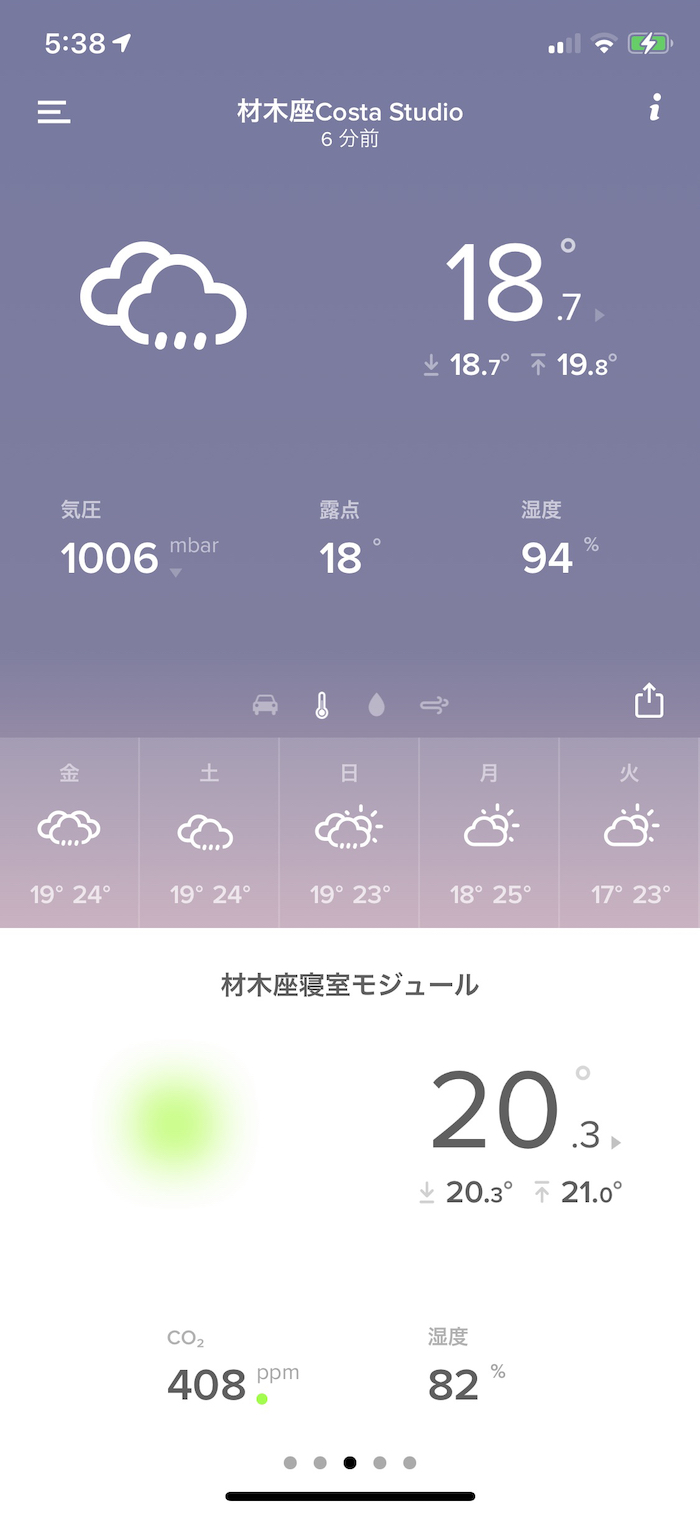
Task: Switch to the car forecast view
Action: [265, 706]
